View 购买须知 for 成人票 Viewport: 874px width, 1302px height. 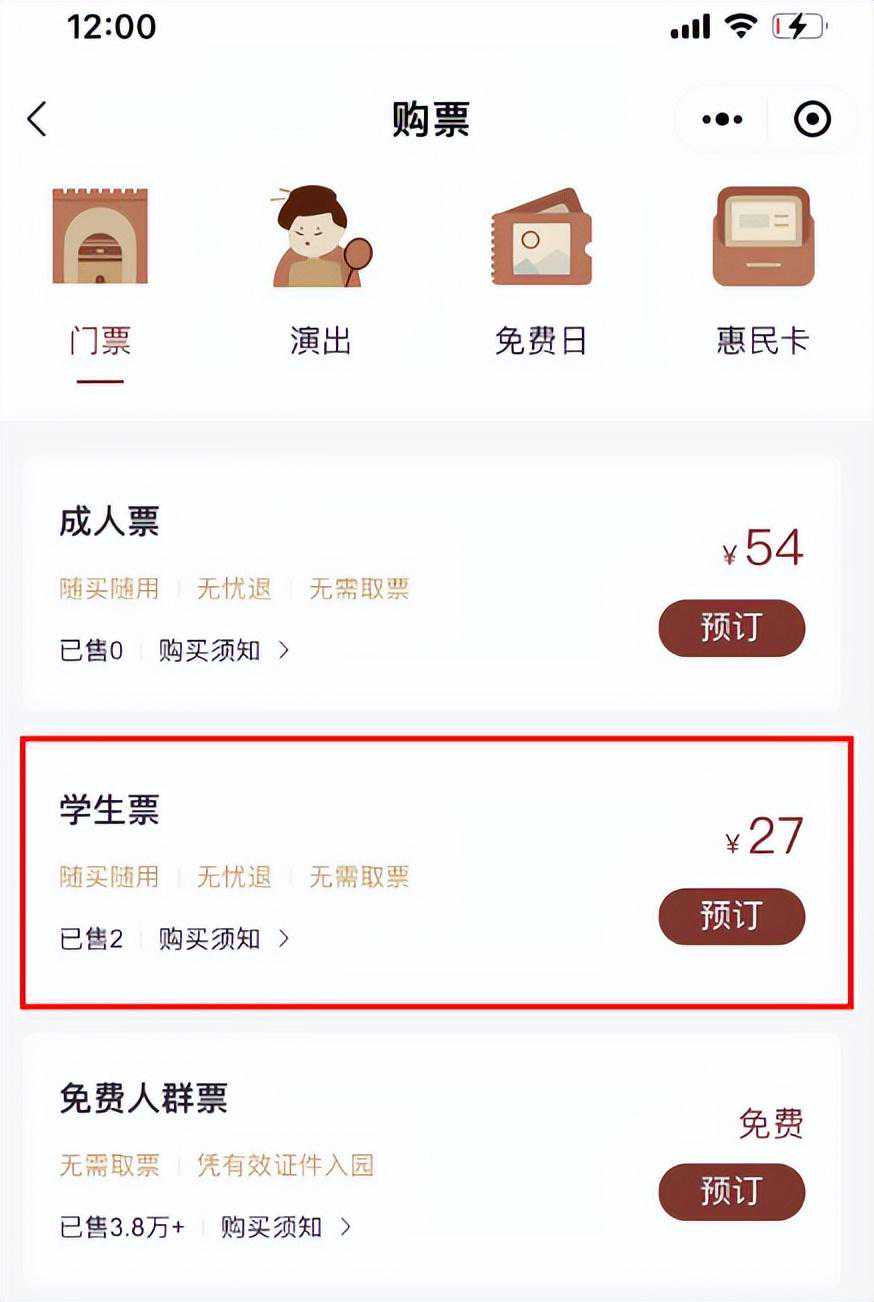click(224, 651)
